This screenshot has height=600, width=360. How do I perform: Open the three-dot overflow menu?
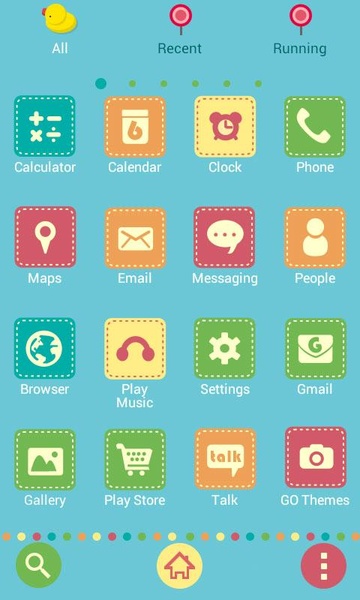tap(324, 566)
